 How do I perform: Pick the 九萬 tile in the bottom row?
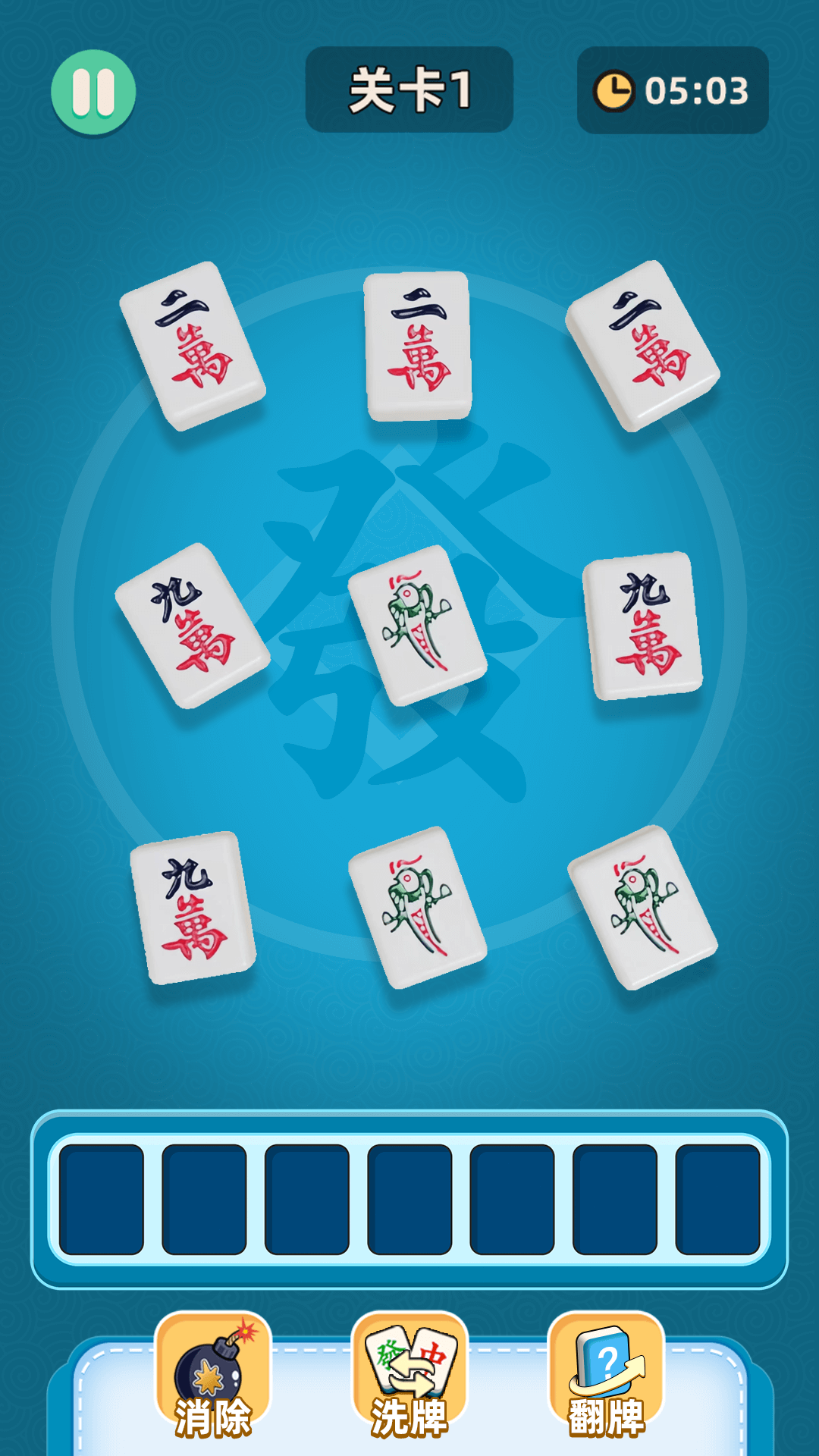(193, 908)
